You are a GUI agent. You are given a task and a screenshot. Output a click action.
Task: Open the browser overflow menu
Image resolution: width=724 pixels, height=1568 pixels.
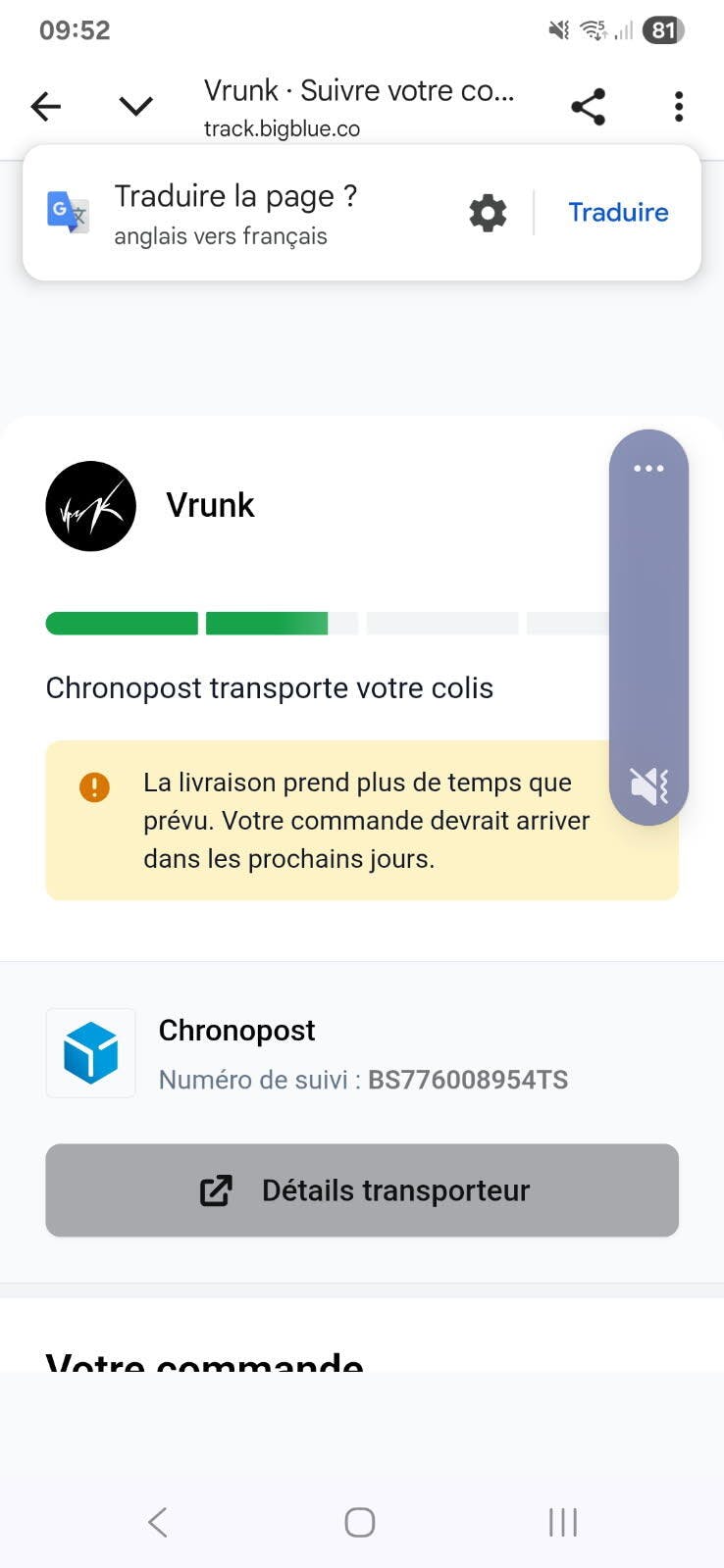click(678, 107)
